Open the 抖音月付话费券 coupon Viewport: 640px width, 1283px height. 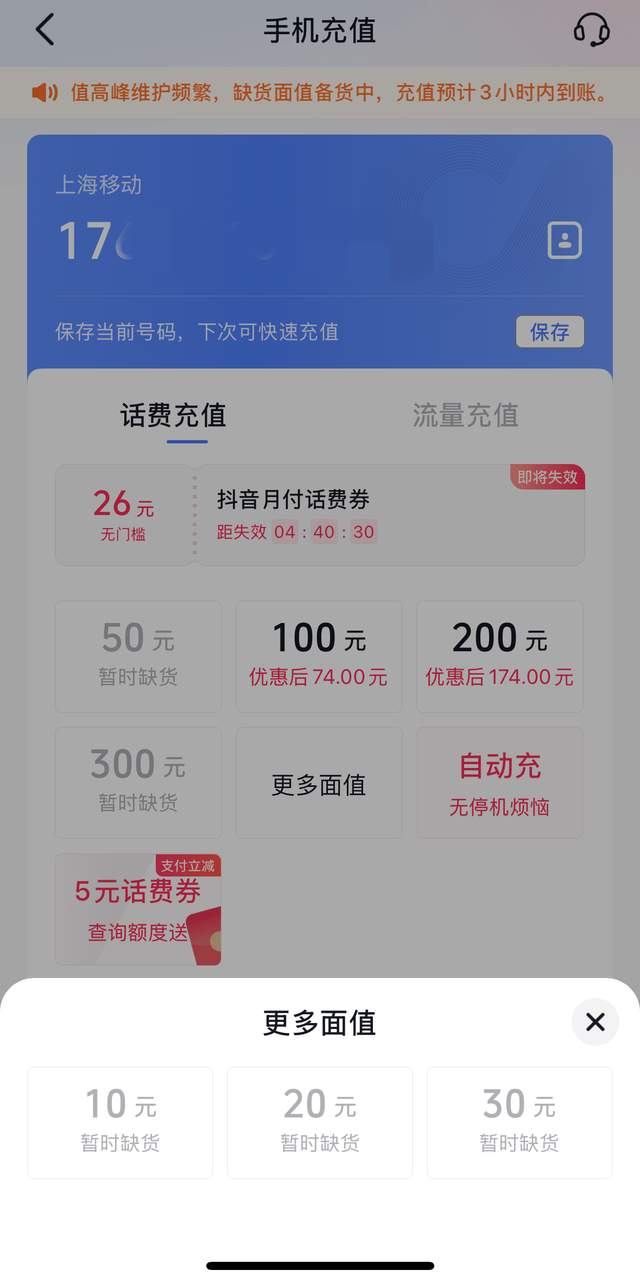coord(388,515)
